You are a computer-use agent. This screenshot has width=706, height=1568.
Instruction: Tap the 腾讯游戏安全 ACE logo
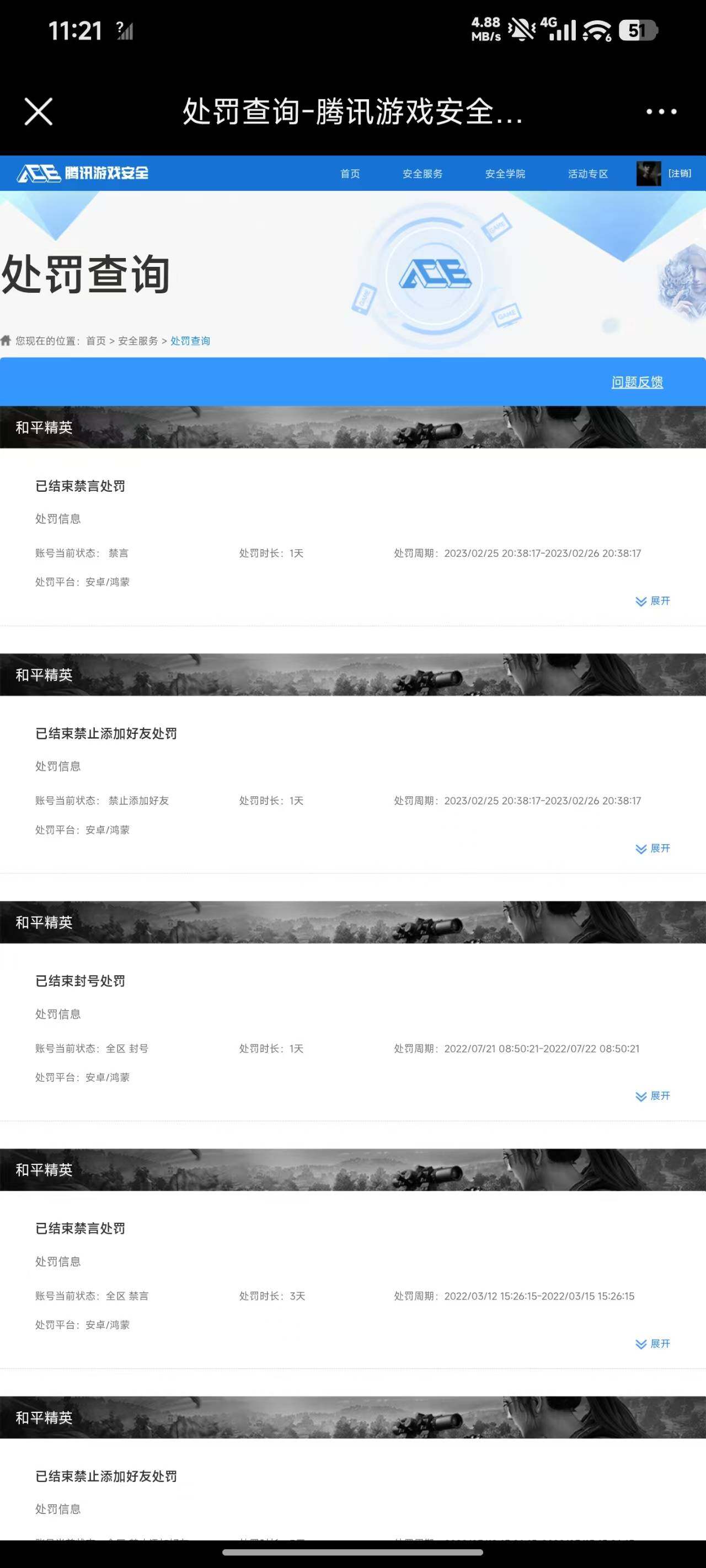pos(83,174)
